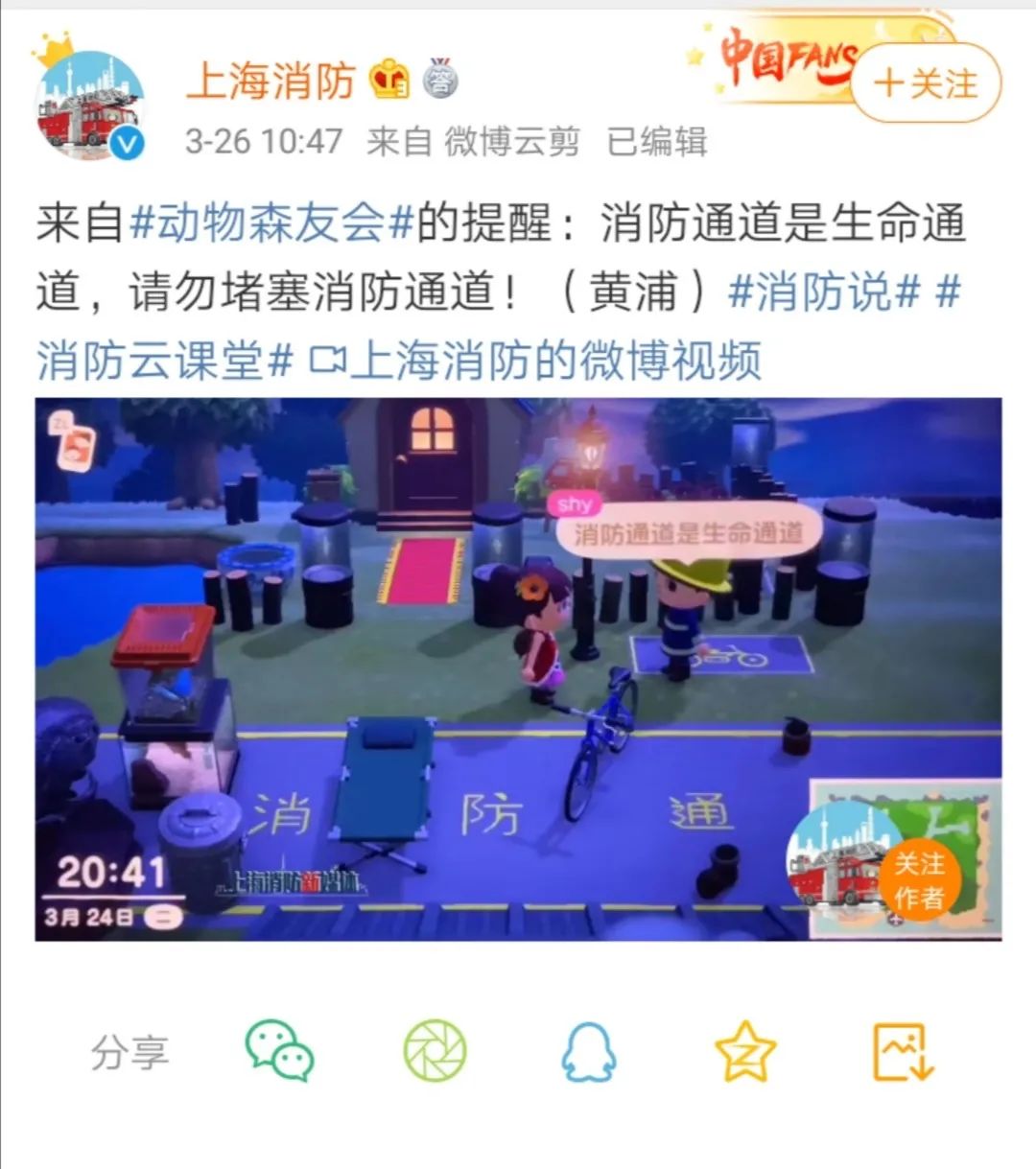Viewport: 1036px width, 1169px height.
Task: Open the 上海消防的微博视频 link
Action: coord(537,362)
